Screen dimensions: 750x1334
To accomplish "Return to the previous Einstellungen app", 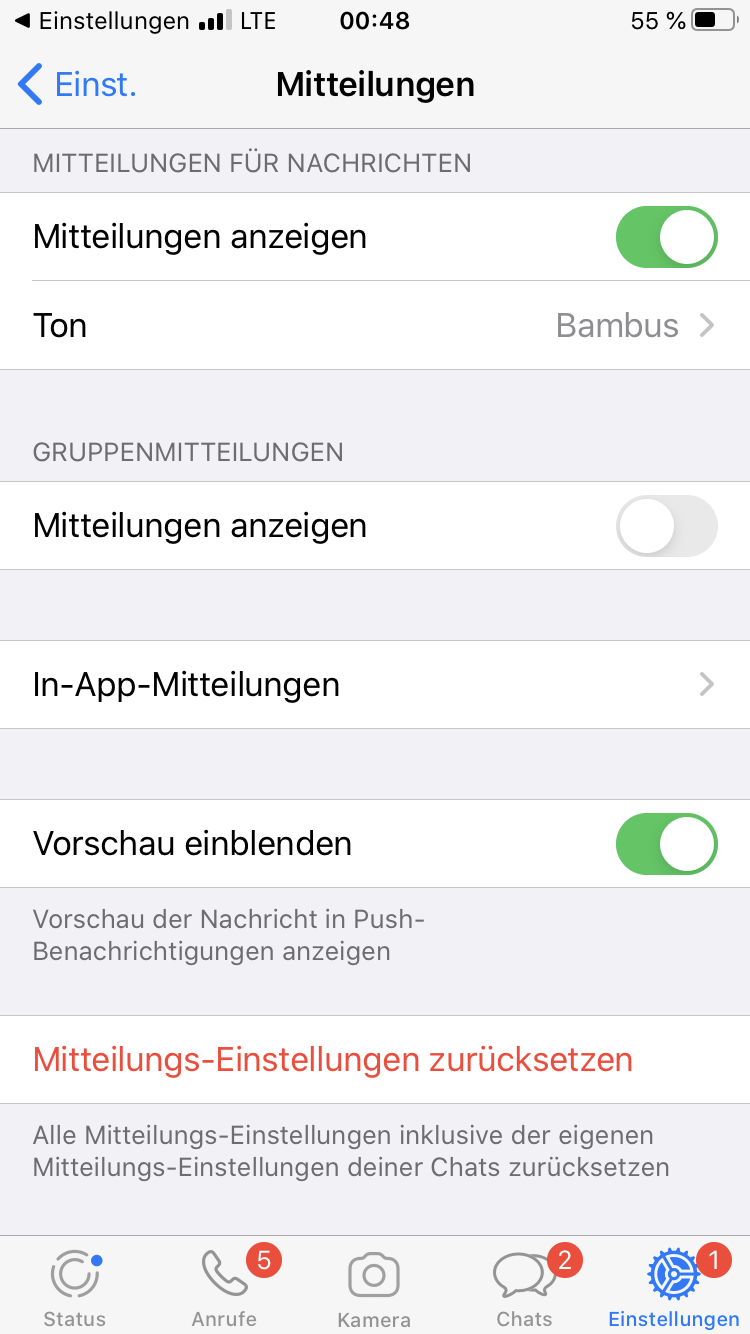I will coord(100,21).
